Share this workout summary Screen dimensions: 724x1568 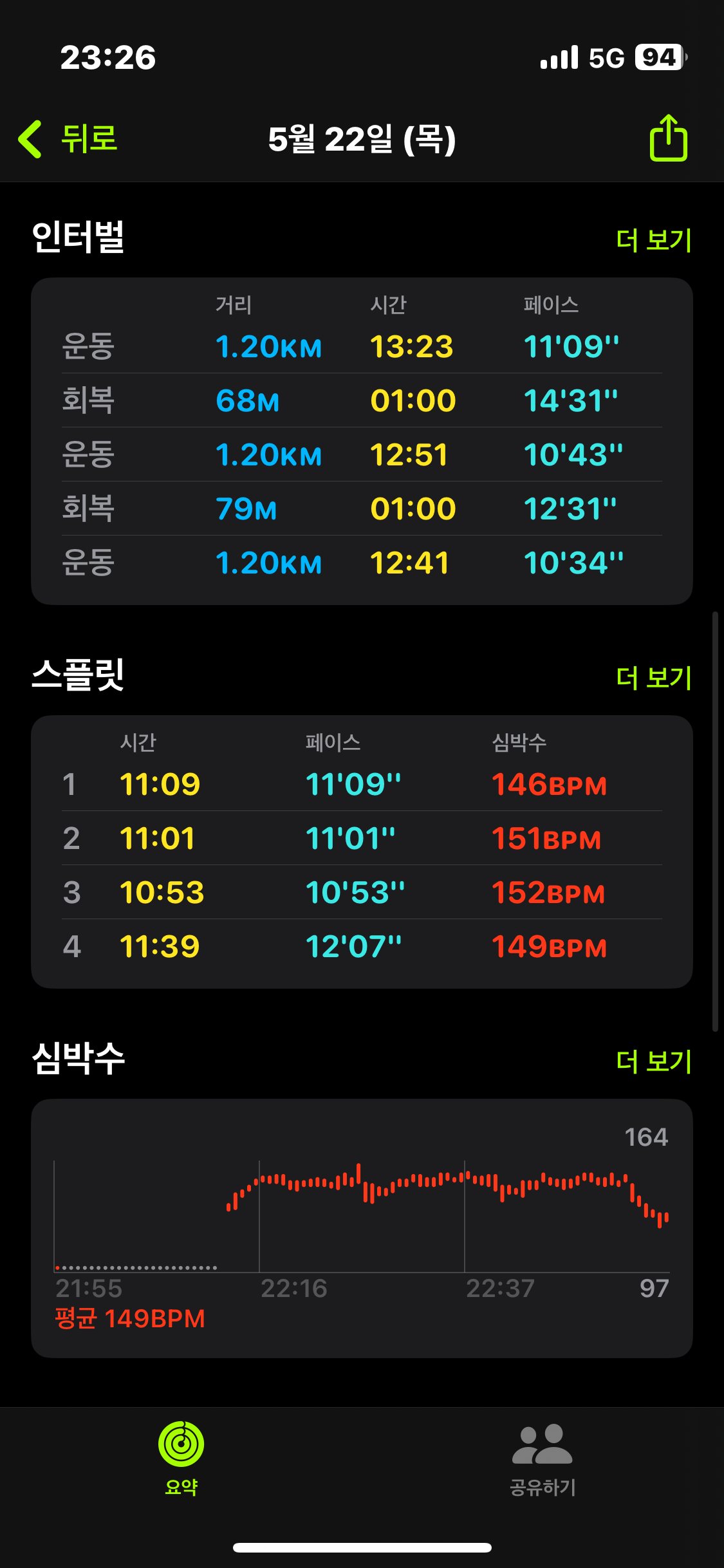(x=668, y=138)
